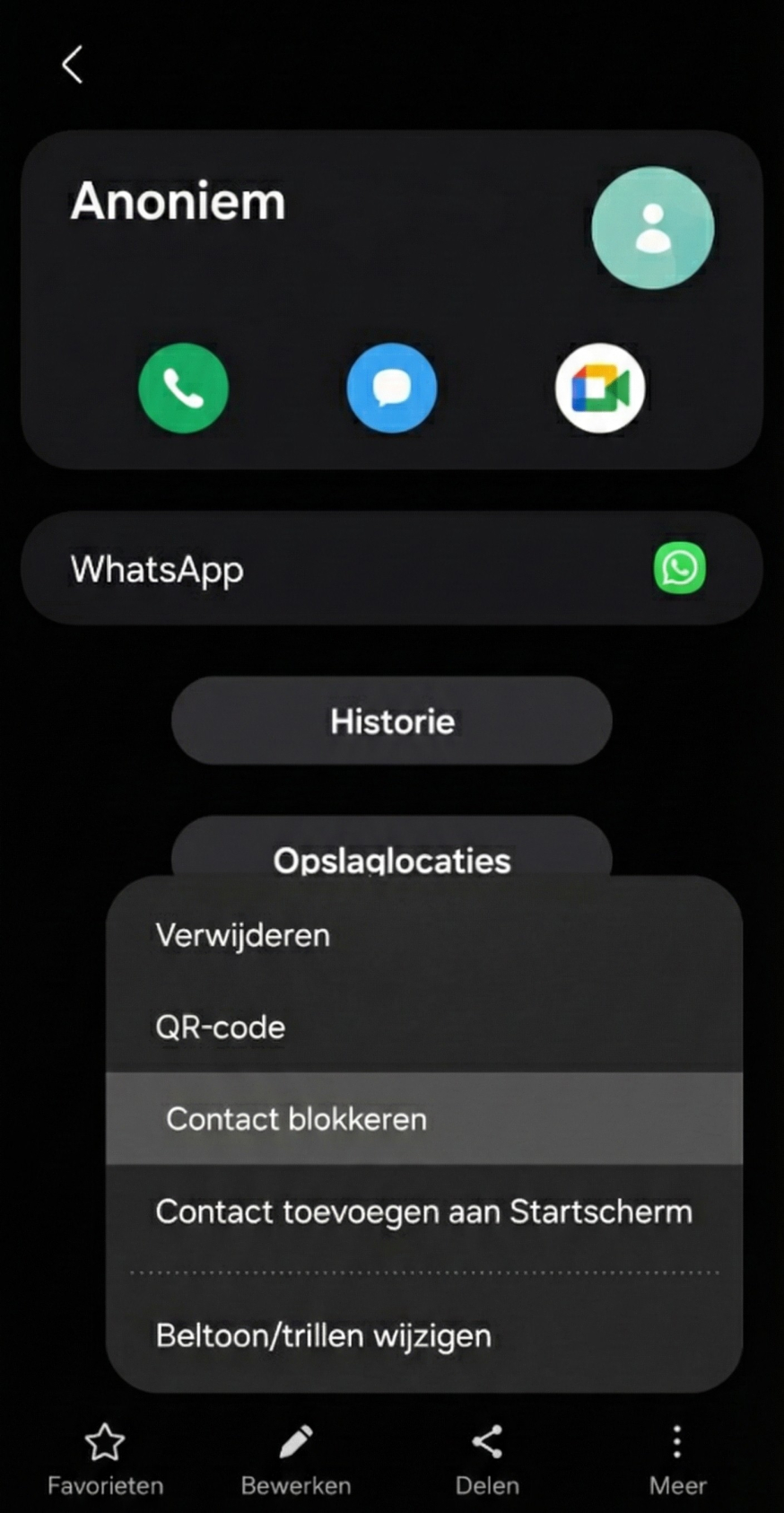The width and height of the screenshot is (784, 1513).
Task: Tap Bewerken to edit the contact
Action: pyautogui.click(x=296, y=1459)
